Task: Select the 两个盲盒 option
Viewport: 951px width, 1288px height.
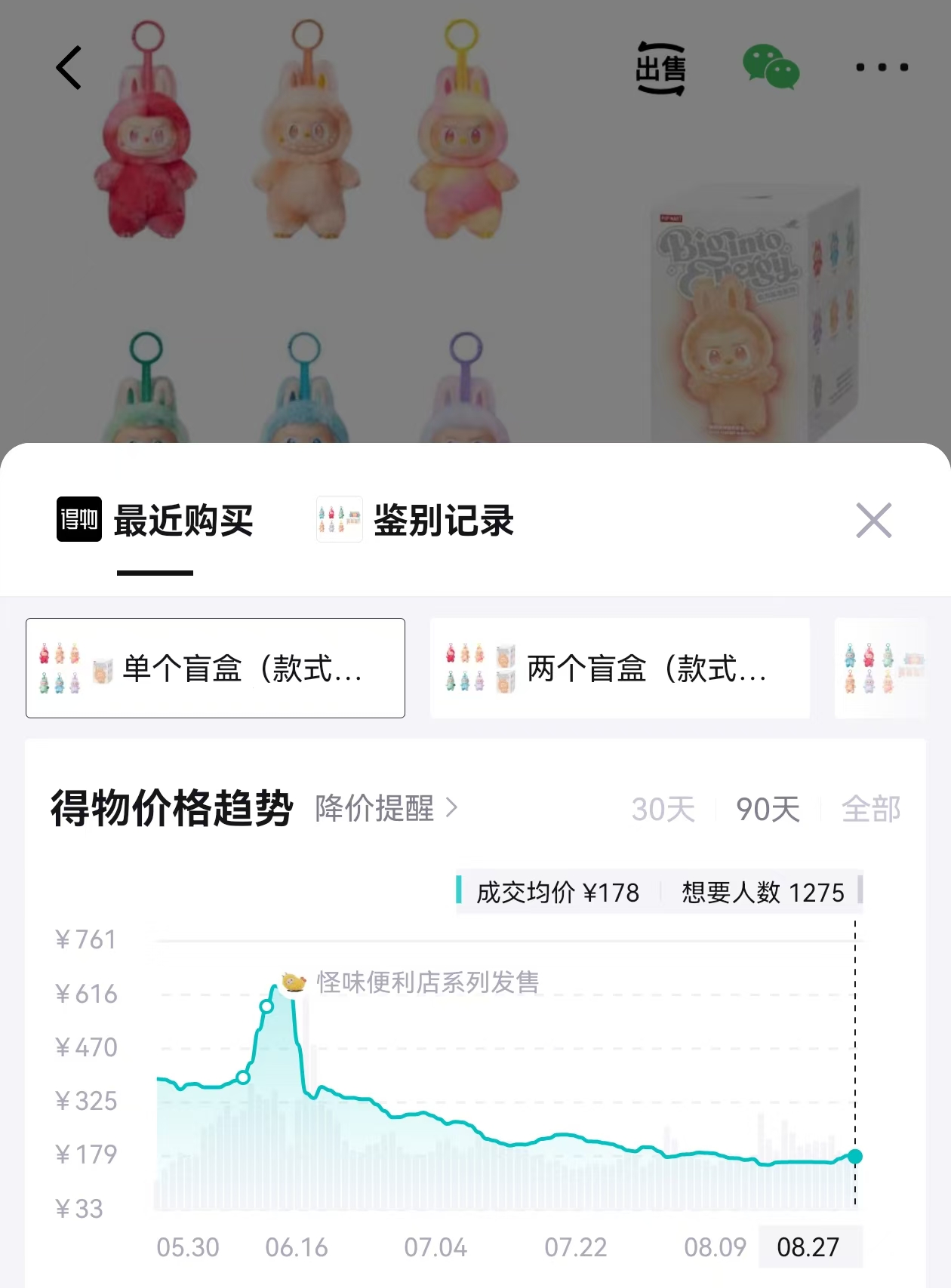Action: pyautogui.click(x=620, y=669)
